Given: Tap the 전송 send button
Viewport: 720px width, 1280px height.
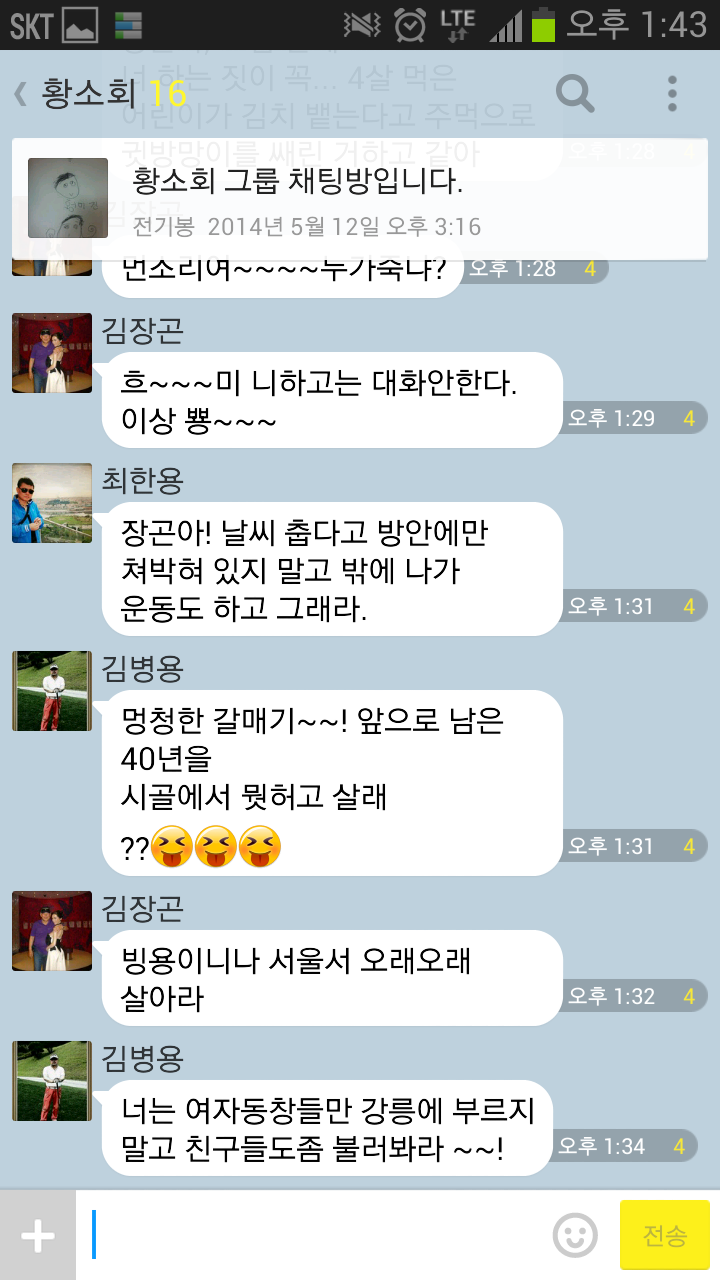Looking at the screenshot, I should coord(664,1236).
